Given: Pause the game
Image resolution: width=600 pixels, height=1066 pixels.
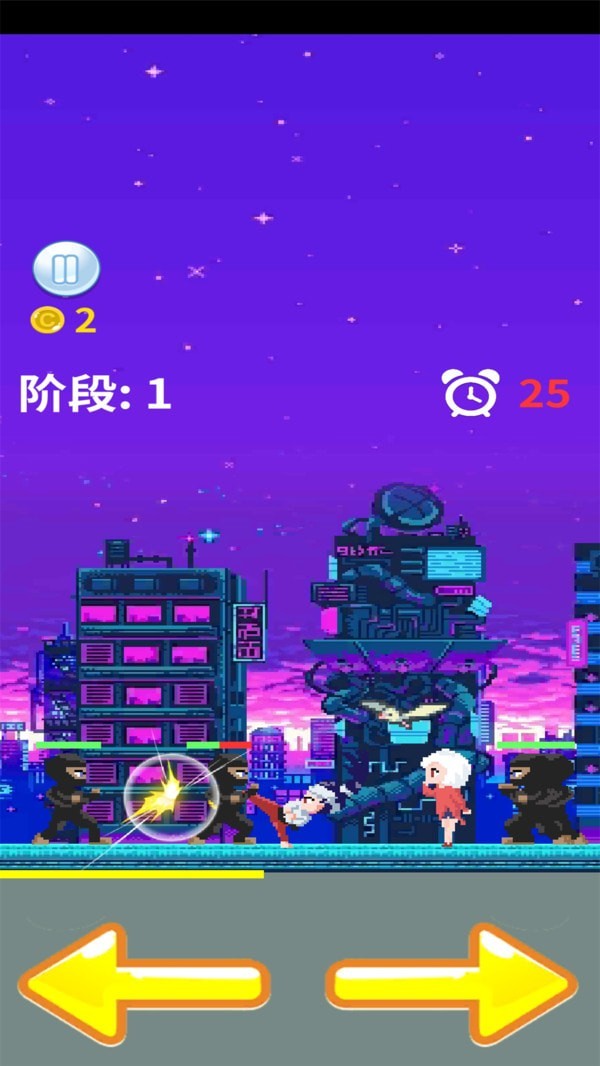Looking at the screenshot, I should point(66,269).
